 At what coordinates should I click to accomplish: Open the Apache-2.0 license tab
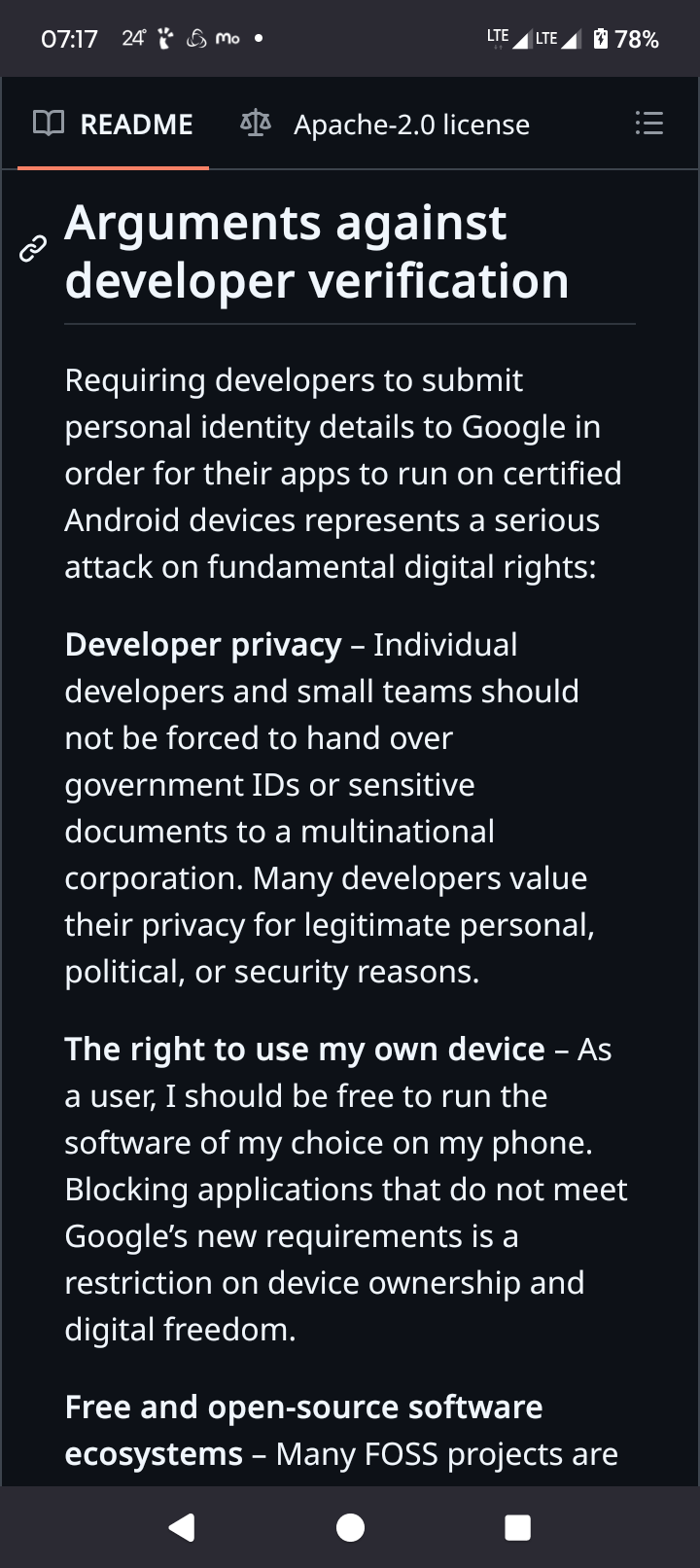click(x=385, y=125)
